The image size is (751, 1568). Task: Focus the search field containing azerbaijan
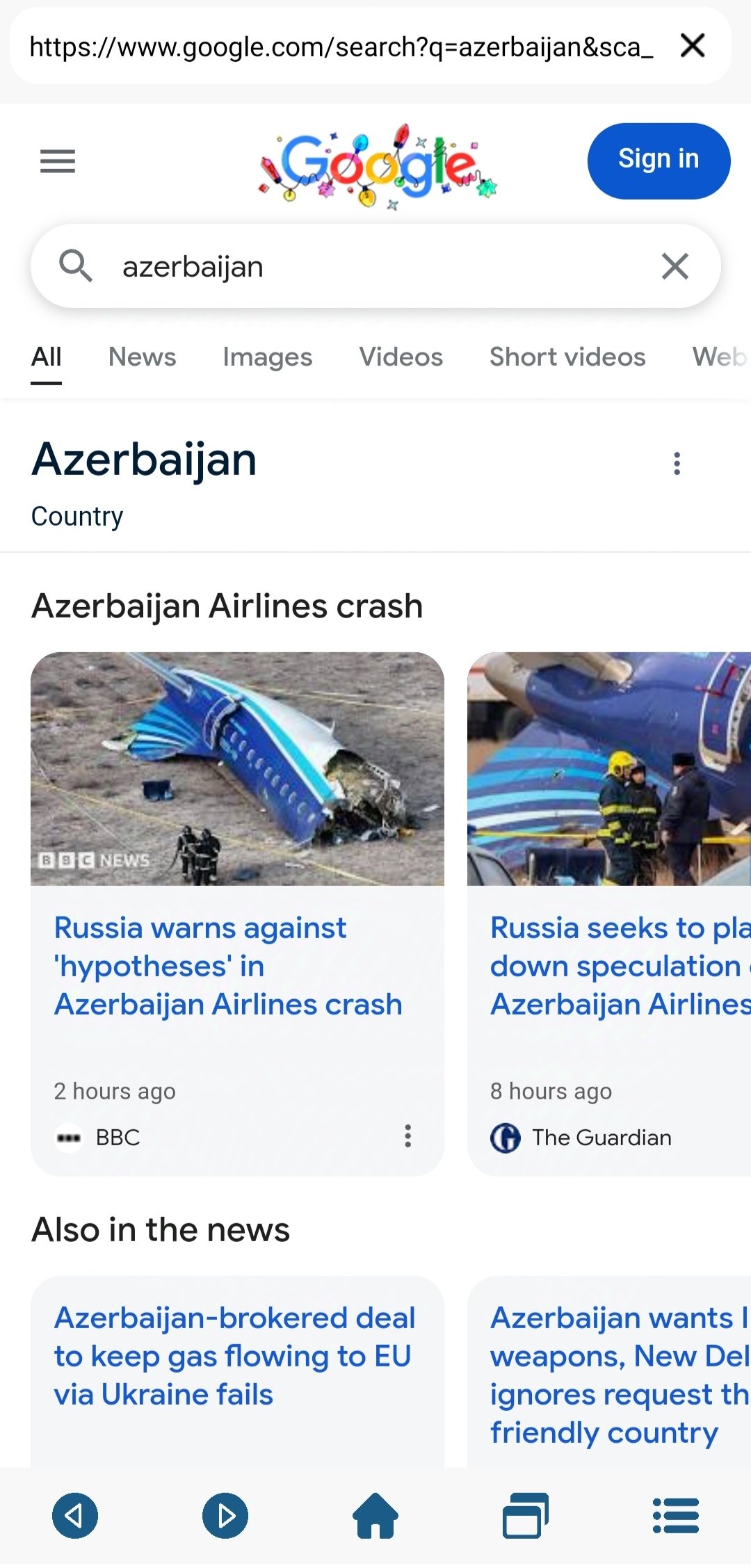click(x=375, y=266)
